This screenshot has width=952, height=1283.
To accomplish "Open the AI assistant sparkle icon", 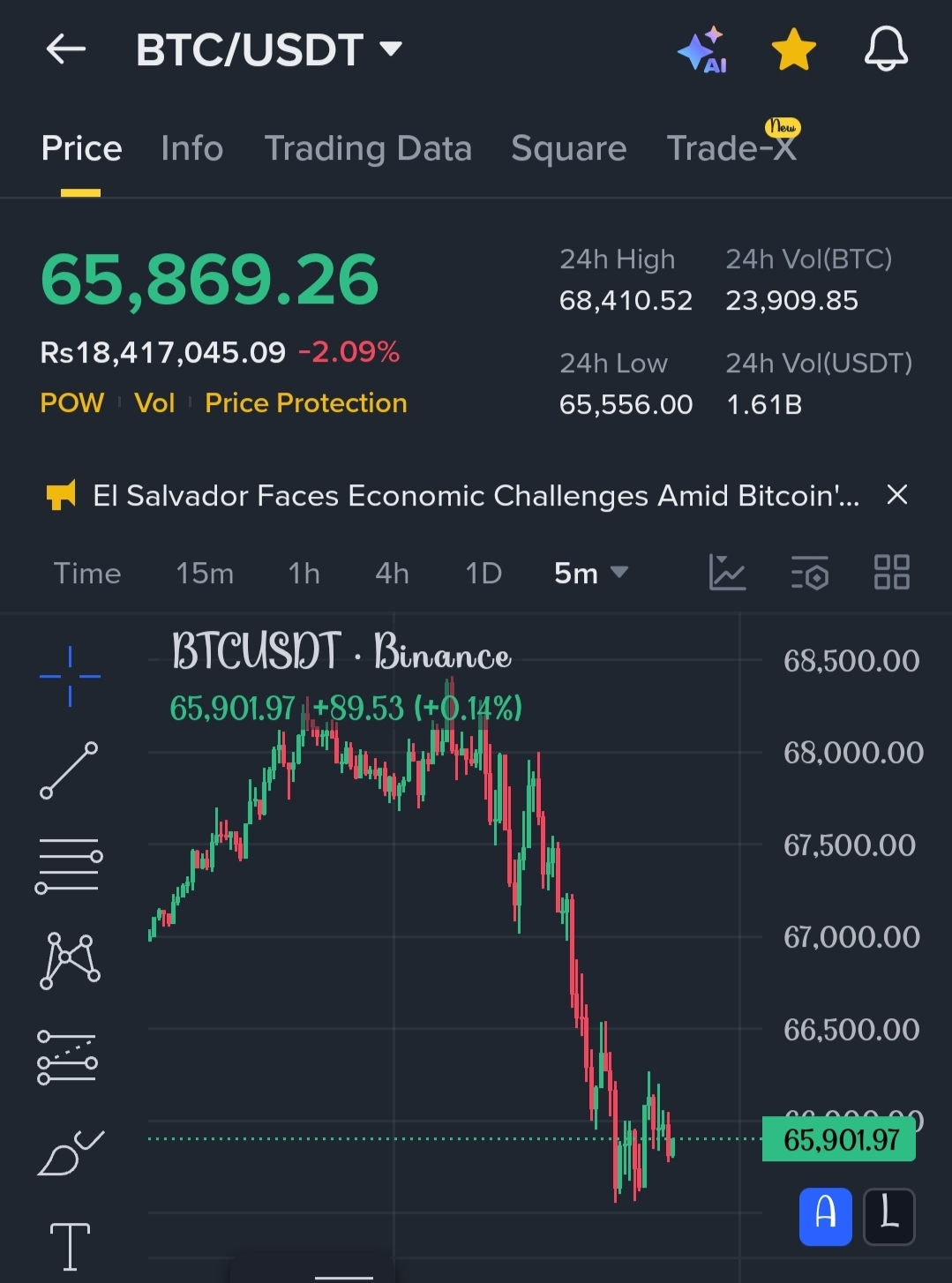I will 702,50.
